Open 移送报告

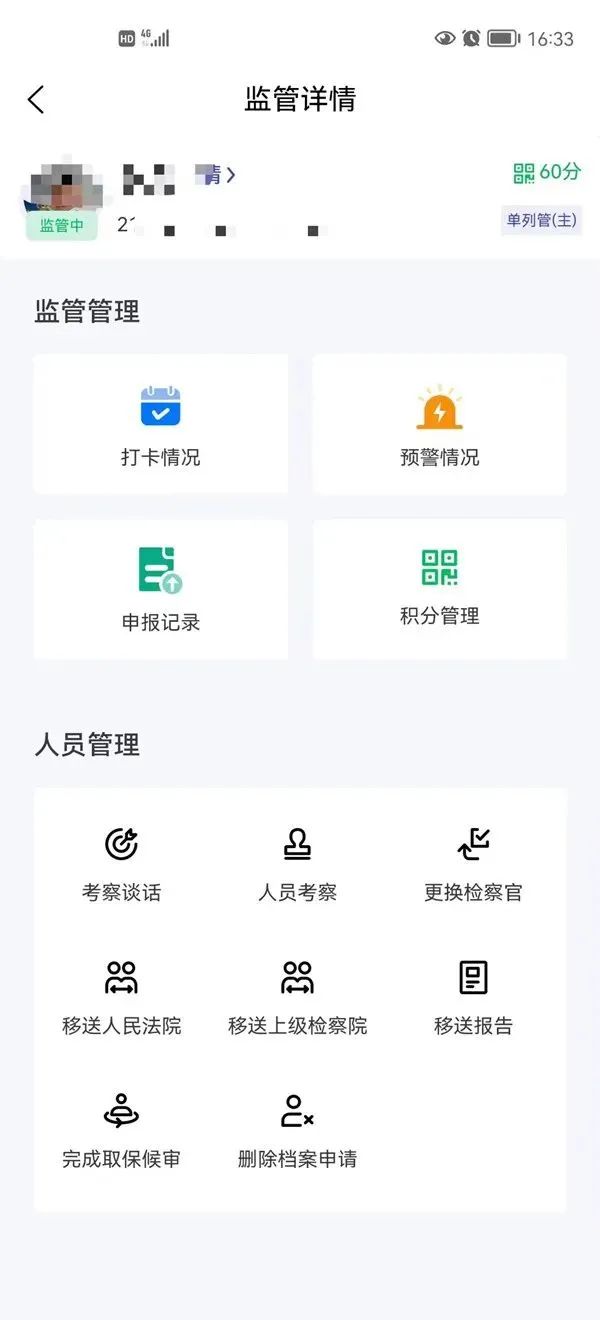point(473,997)
